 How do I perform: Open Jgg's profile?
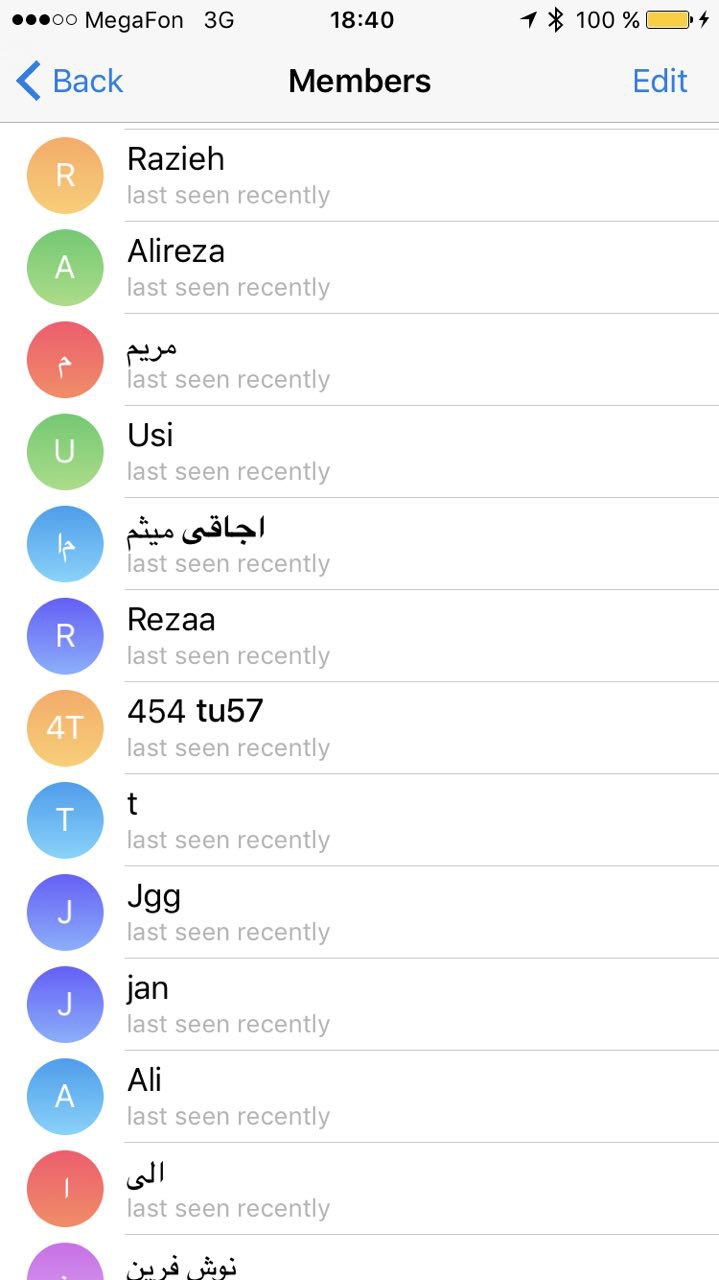click(x=360, y=912)
